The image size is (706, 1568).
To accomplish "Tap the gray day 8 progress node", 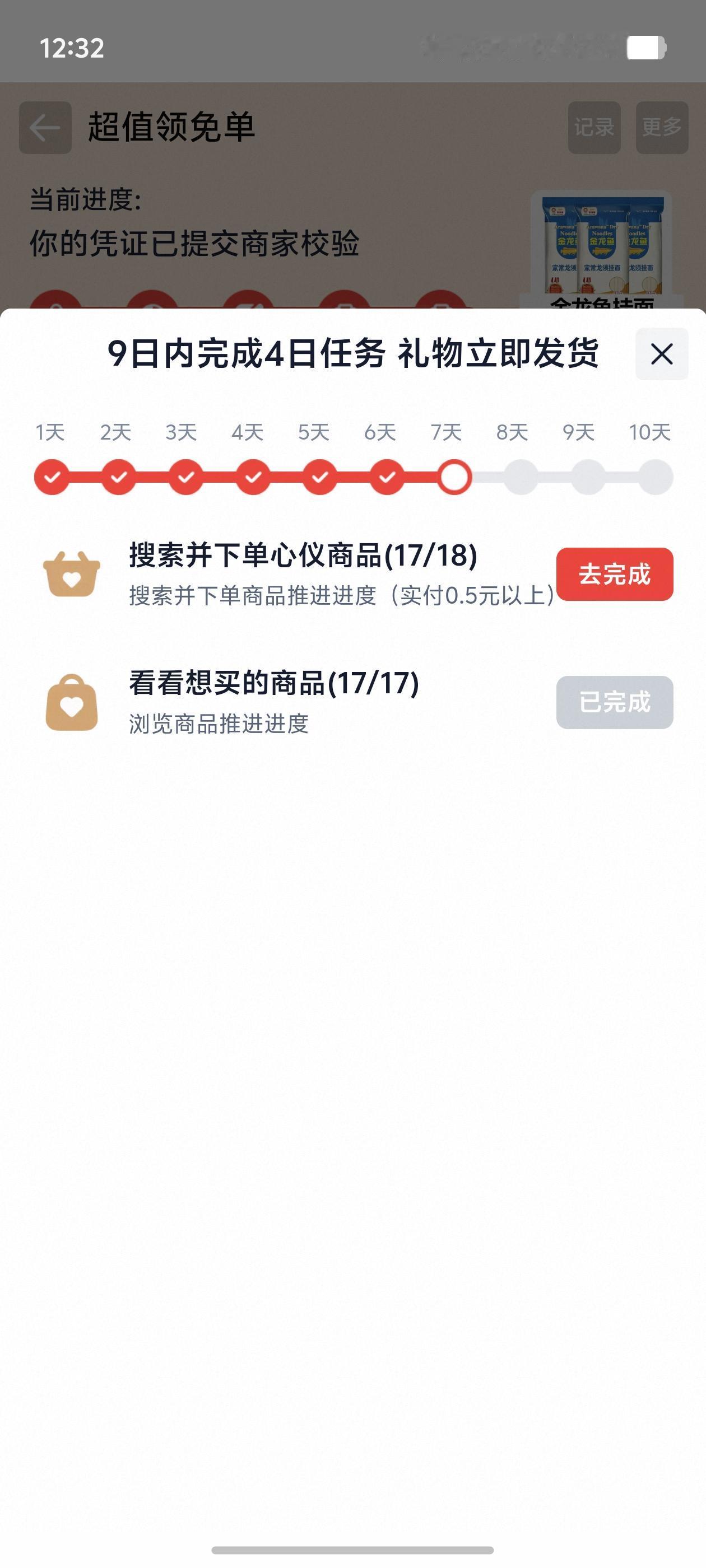I will pos(520,478).
